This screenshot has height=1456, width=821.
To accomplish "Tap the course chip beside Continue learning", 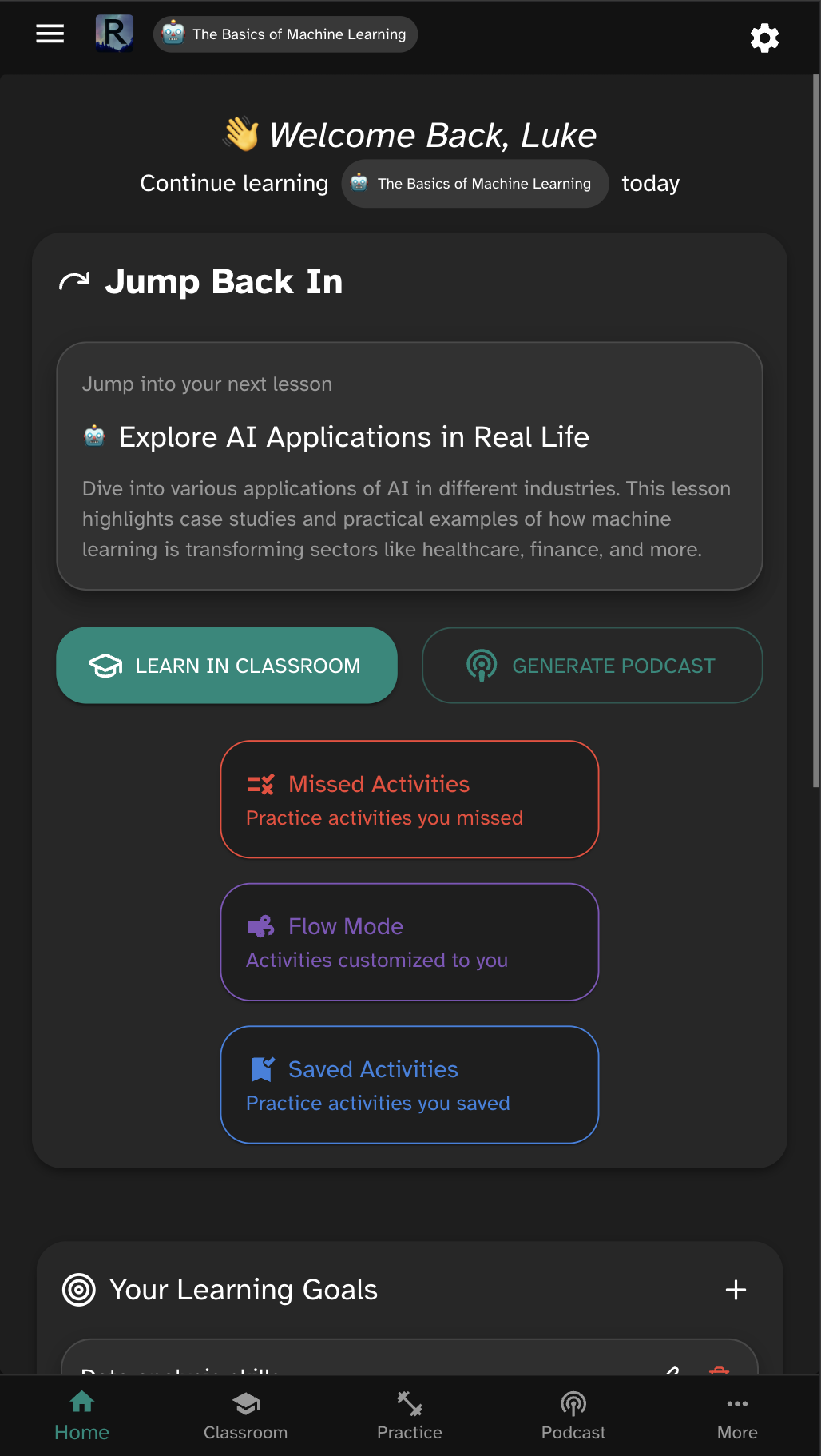I will pos(475,184).
